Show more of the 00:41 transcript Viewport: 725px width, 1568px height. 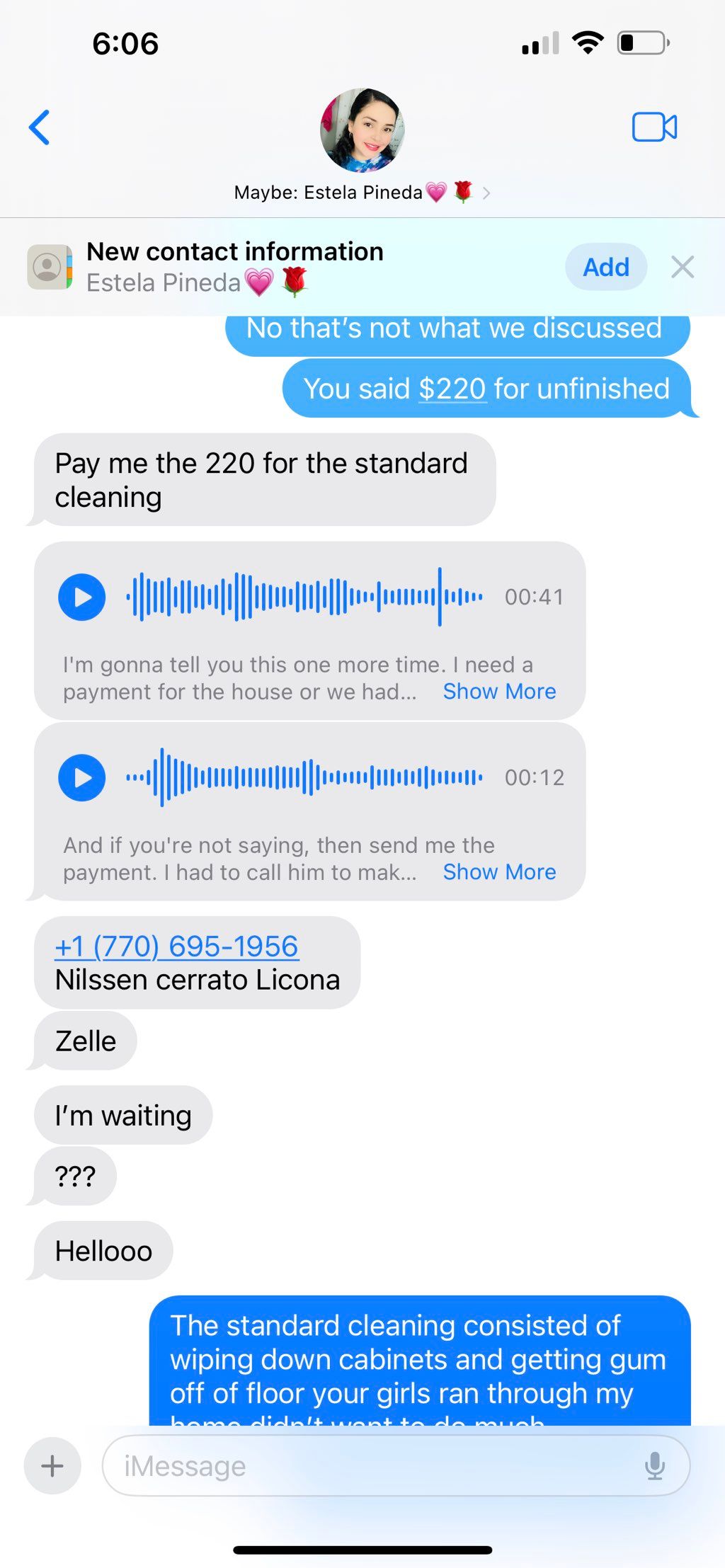pos(499,691)
